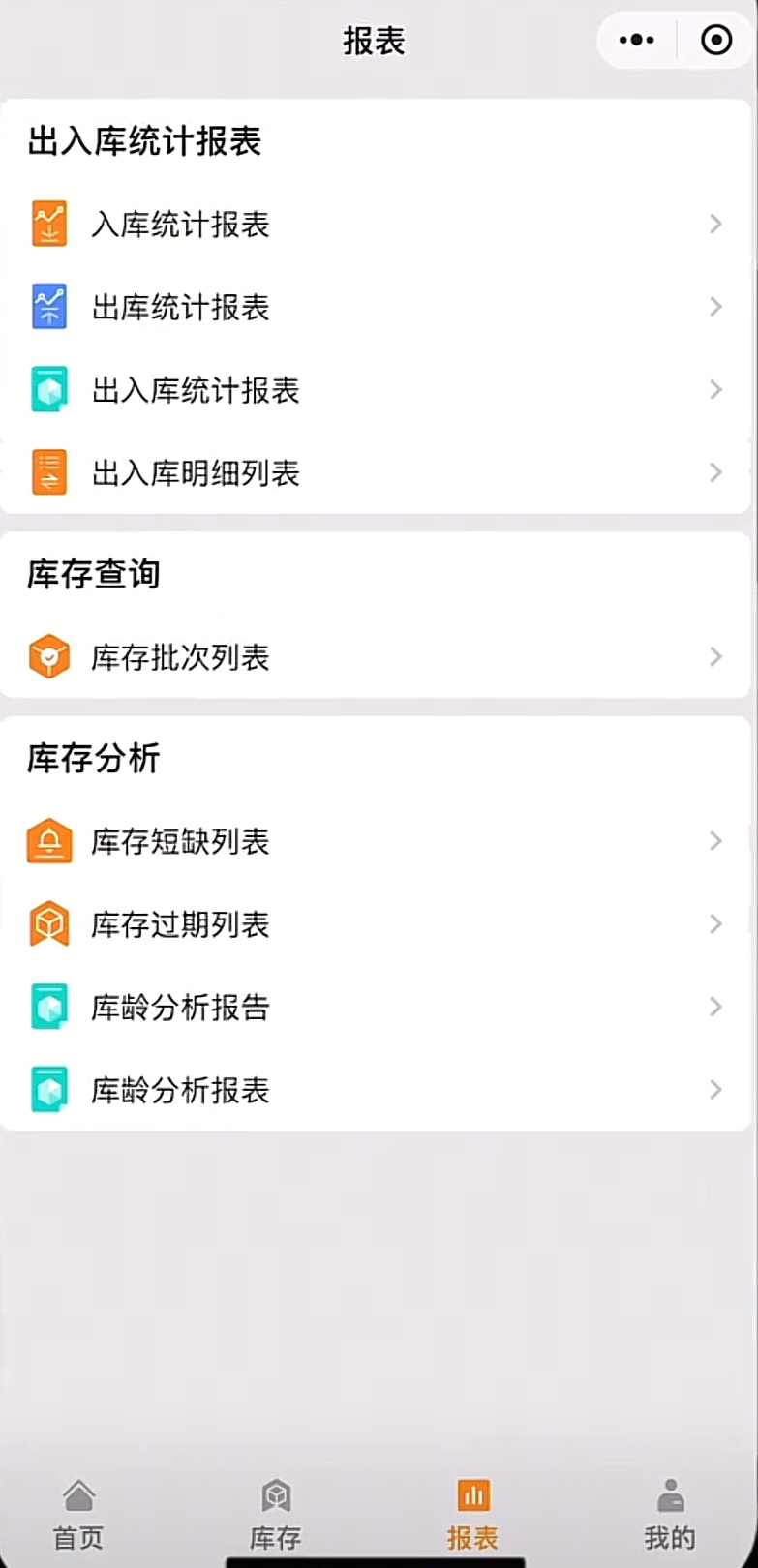Open 出库统计报表 report
The width and height of the screenshot is (758, 1568).
click(x=376, y=308)
